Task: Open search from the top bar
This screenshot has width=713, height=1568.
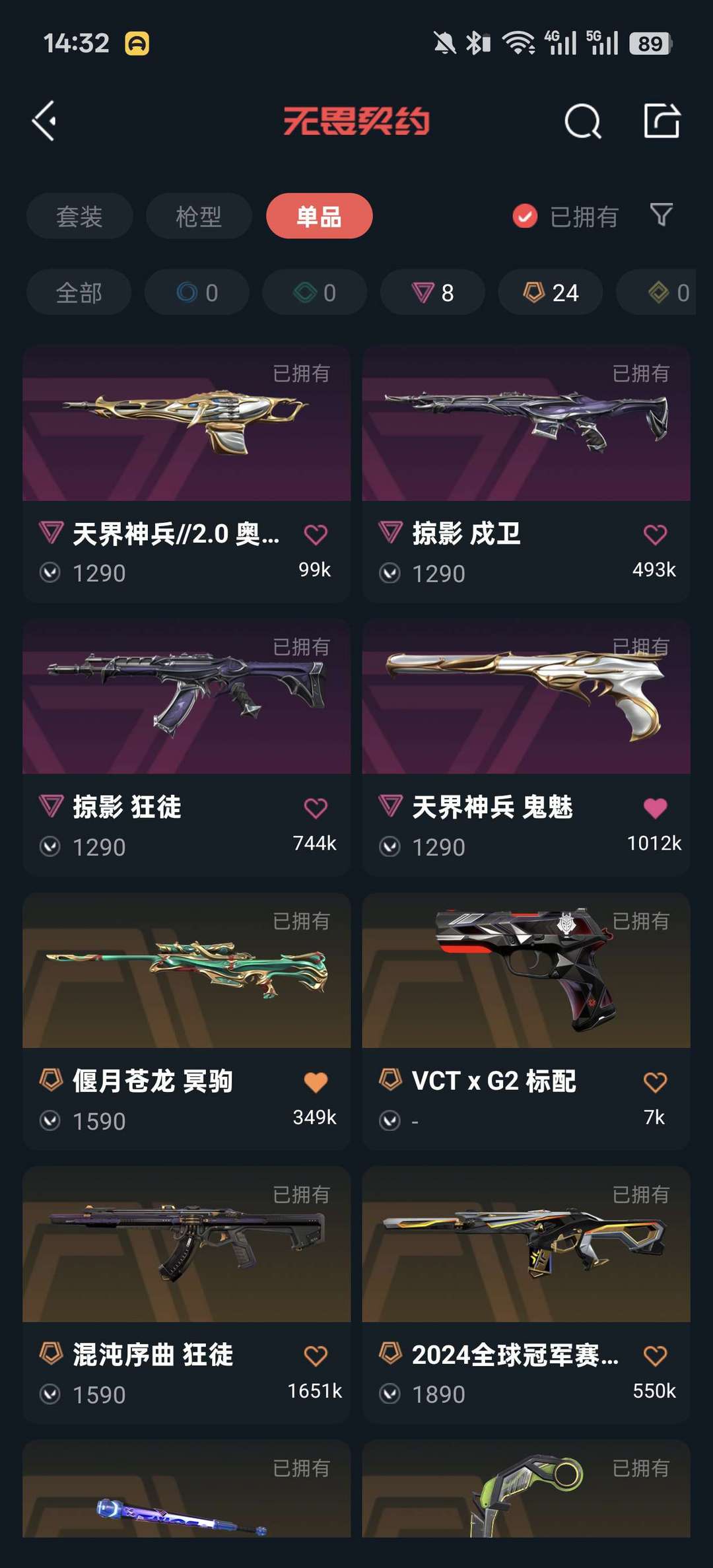Action: click(x=582, y=121)
